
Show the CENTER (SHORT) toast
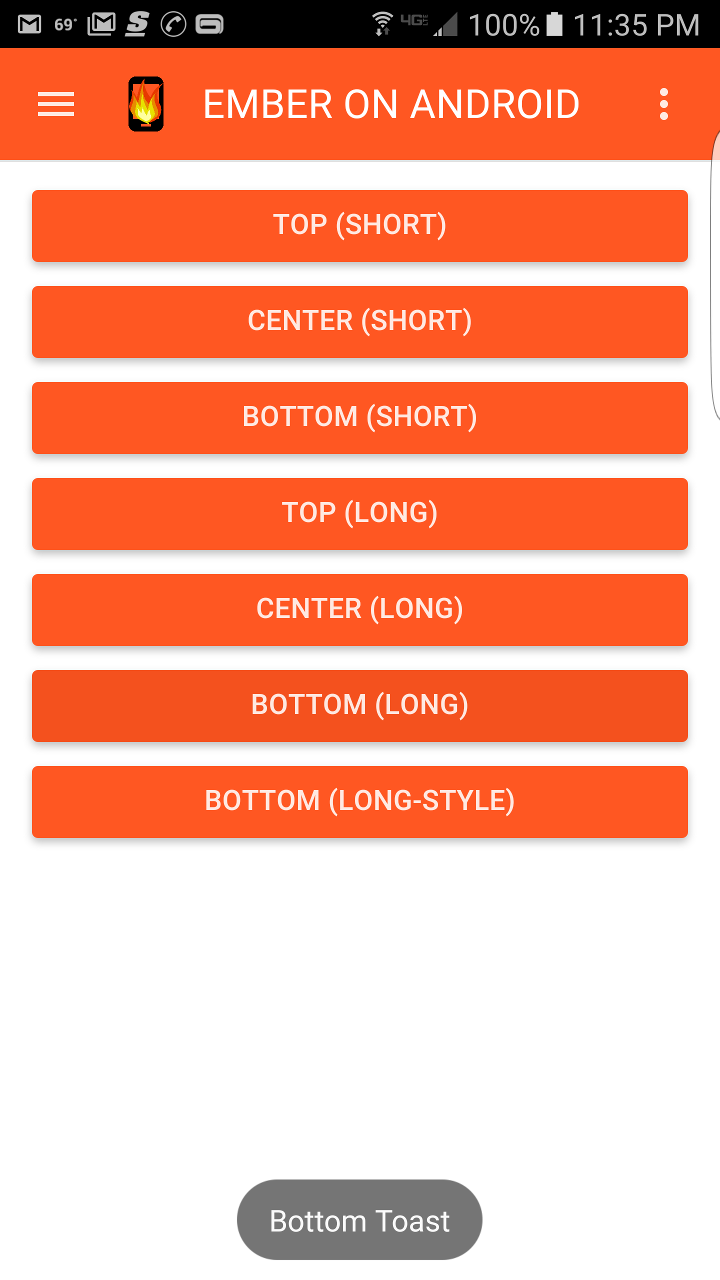(360, 321)
